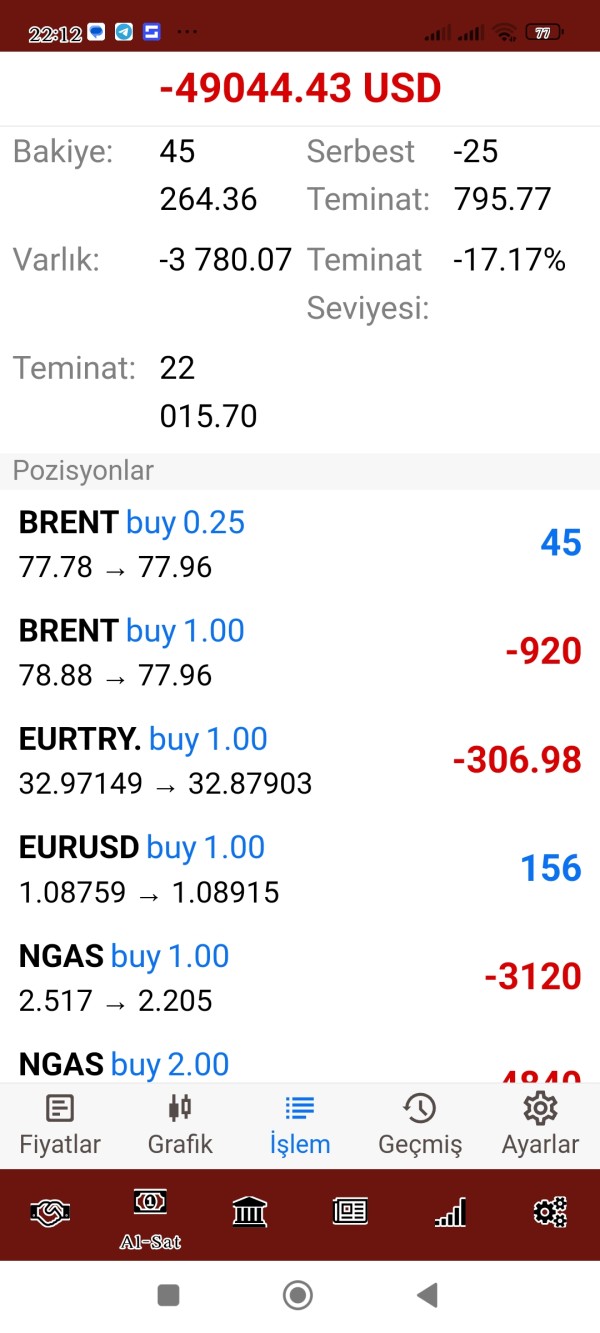Open the NGAS buy 1.00 position

(x=300, y=976)
